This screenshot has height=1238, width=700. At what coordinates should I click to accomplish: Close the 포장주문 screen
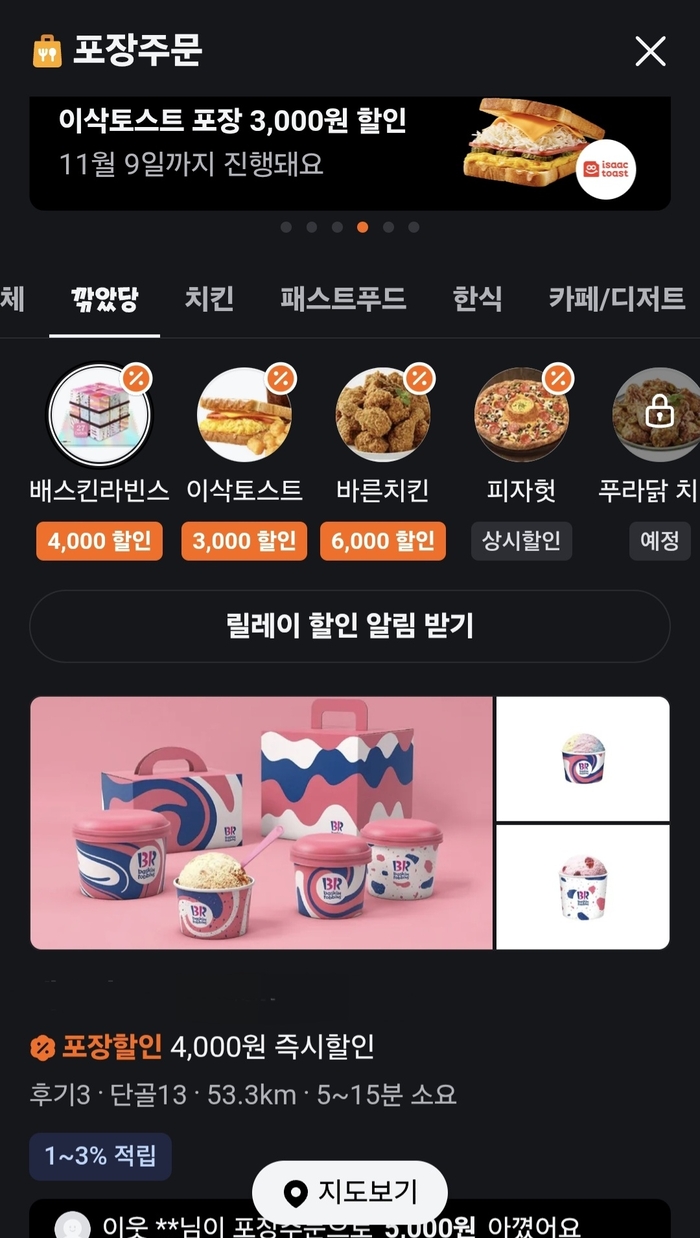pos(650,51)
